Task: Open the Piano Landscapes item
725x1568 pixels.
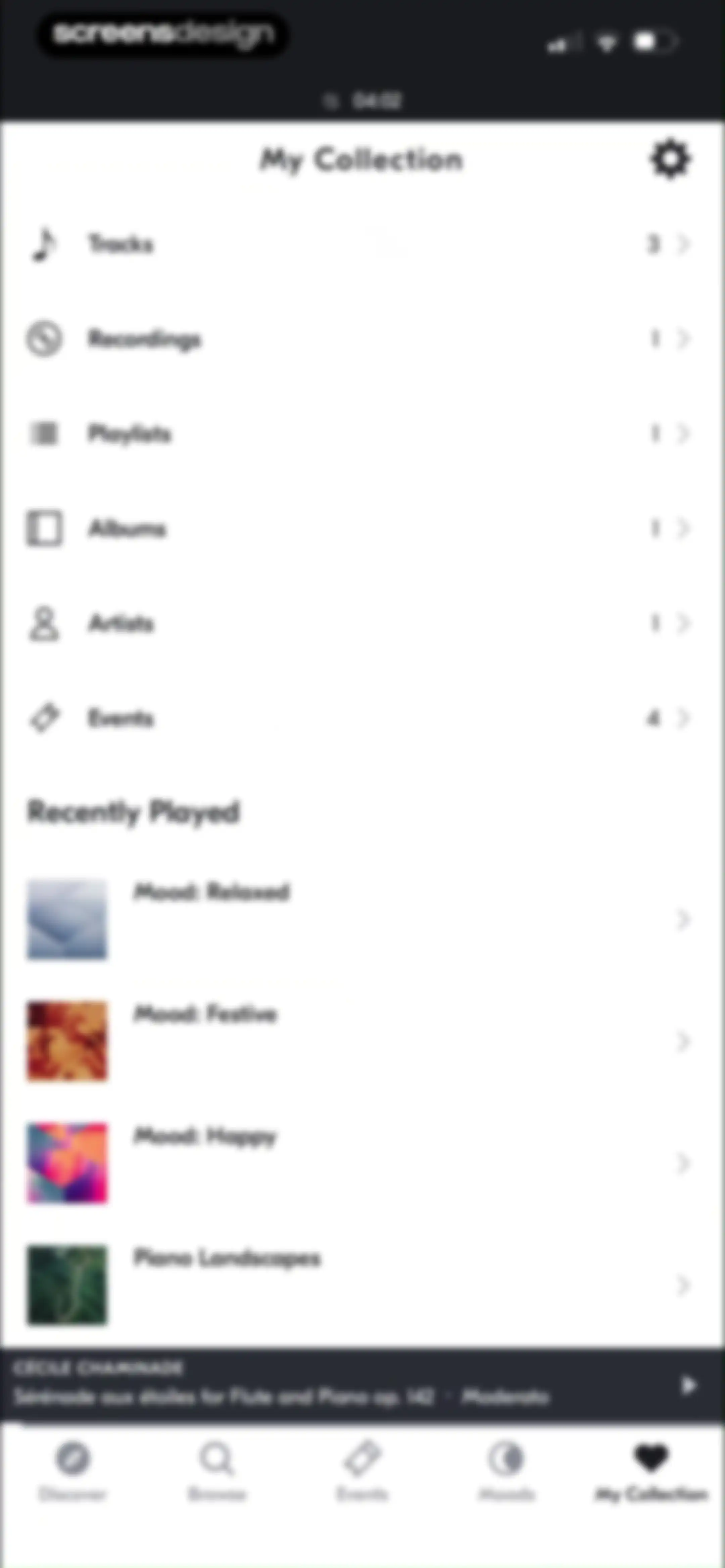Action: click(362, 1285)
